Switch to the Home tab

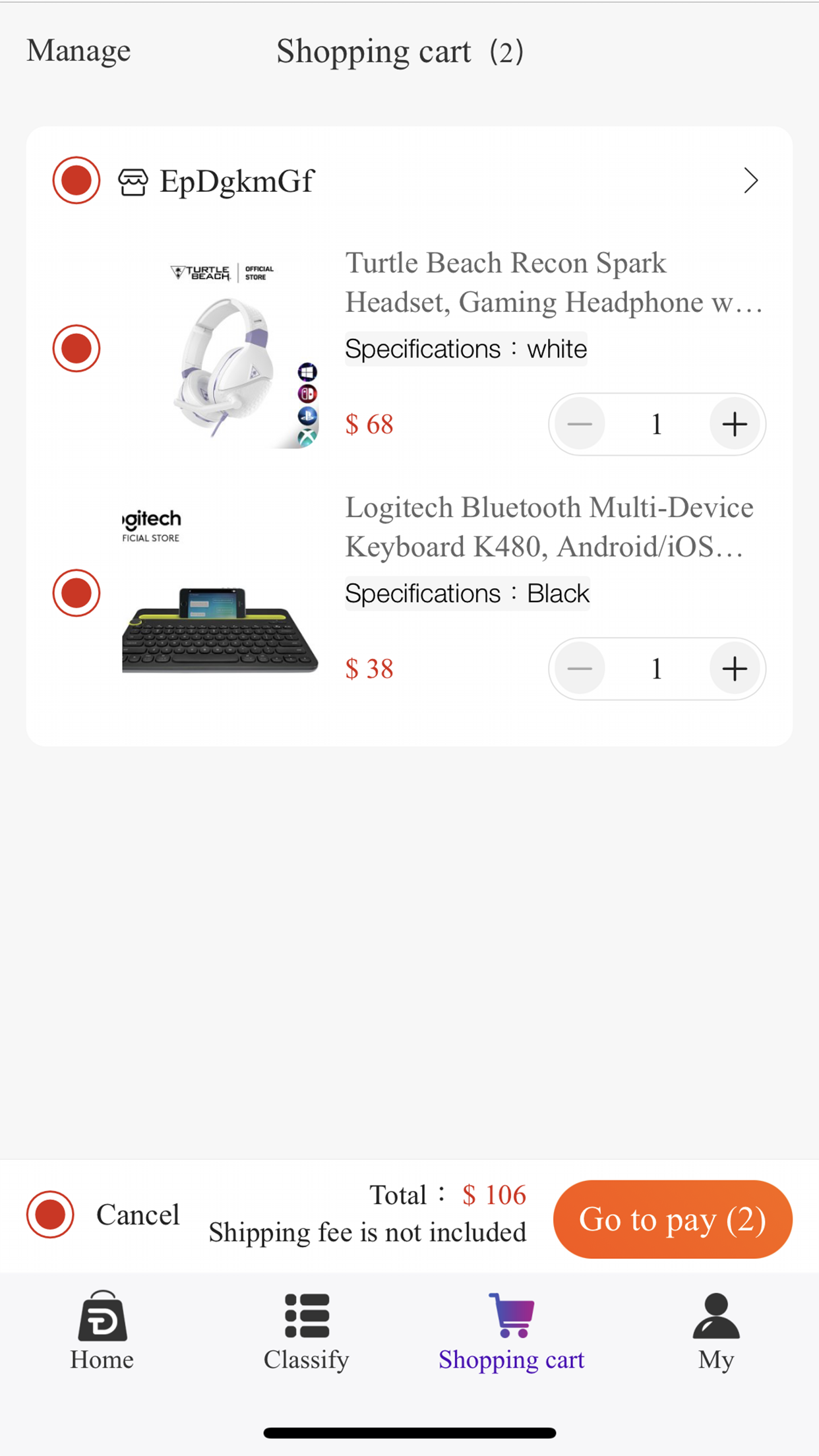102,1331
